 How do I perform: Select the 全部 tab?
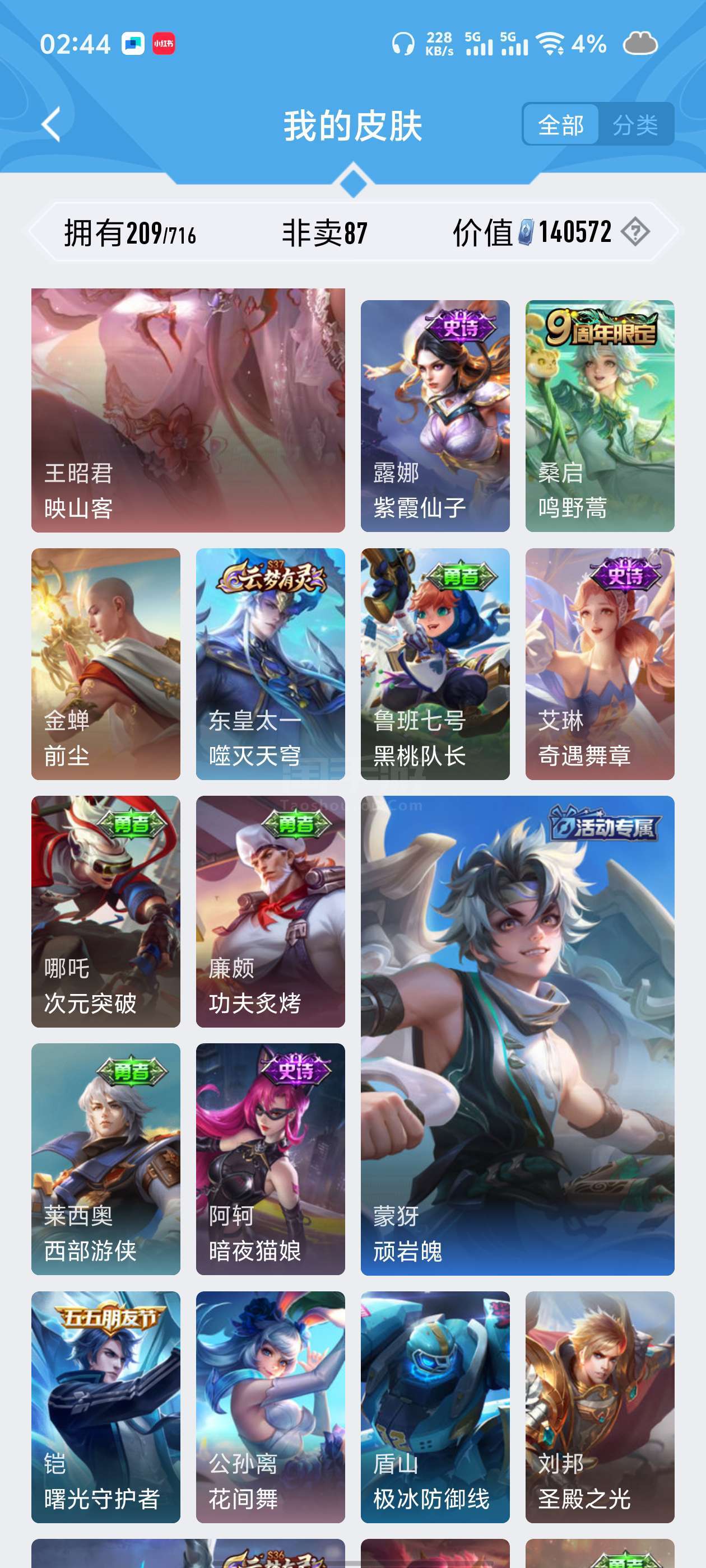tap(560, 125)
